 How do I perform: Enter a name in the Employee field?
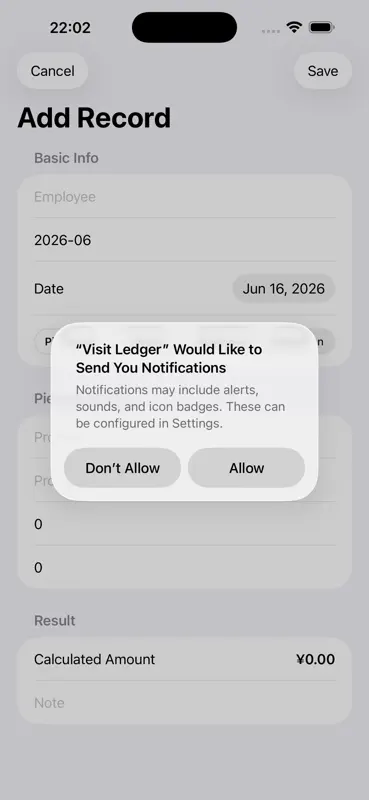coord(185,196)
